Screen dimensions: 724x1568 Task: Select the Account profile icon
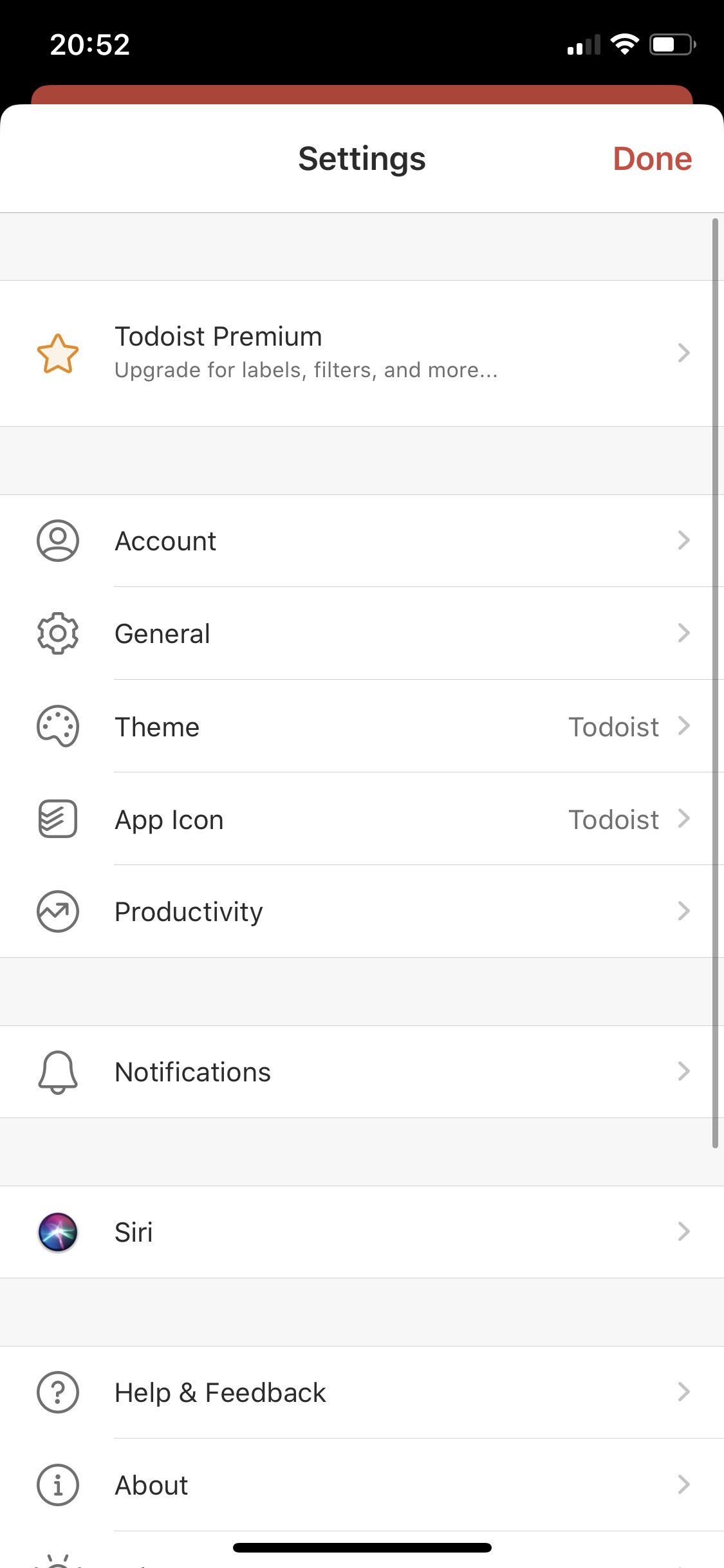58,541
